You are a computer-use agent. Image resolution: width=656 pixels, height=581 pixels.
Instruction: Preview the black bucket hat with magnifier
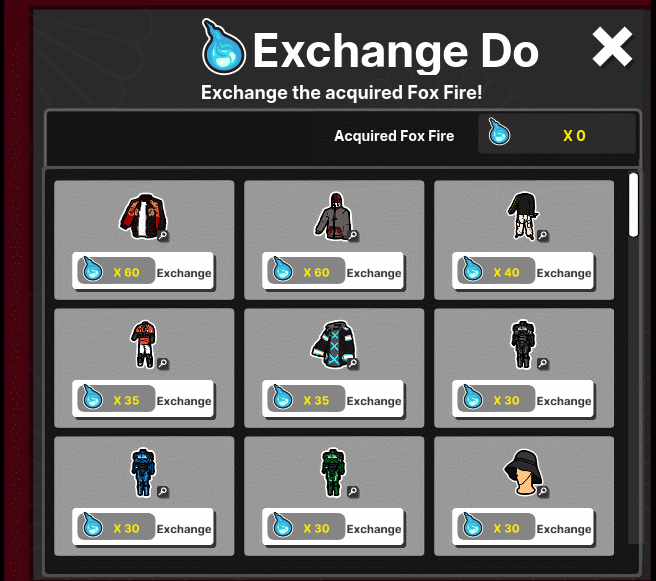[543, 492]
